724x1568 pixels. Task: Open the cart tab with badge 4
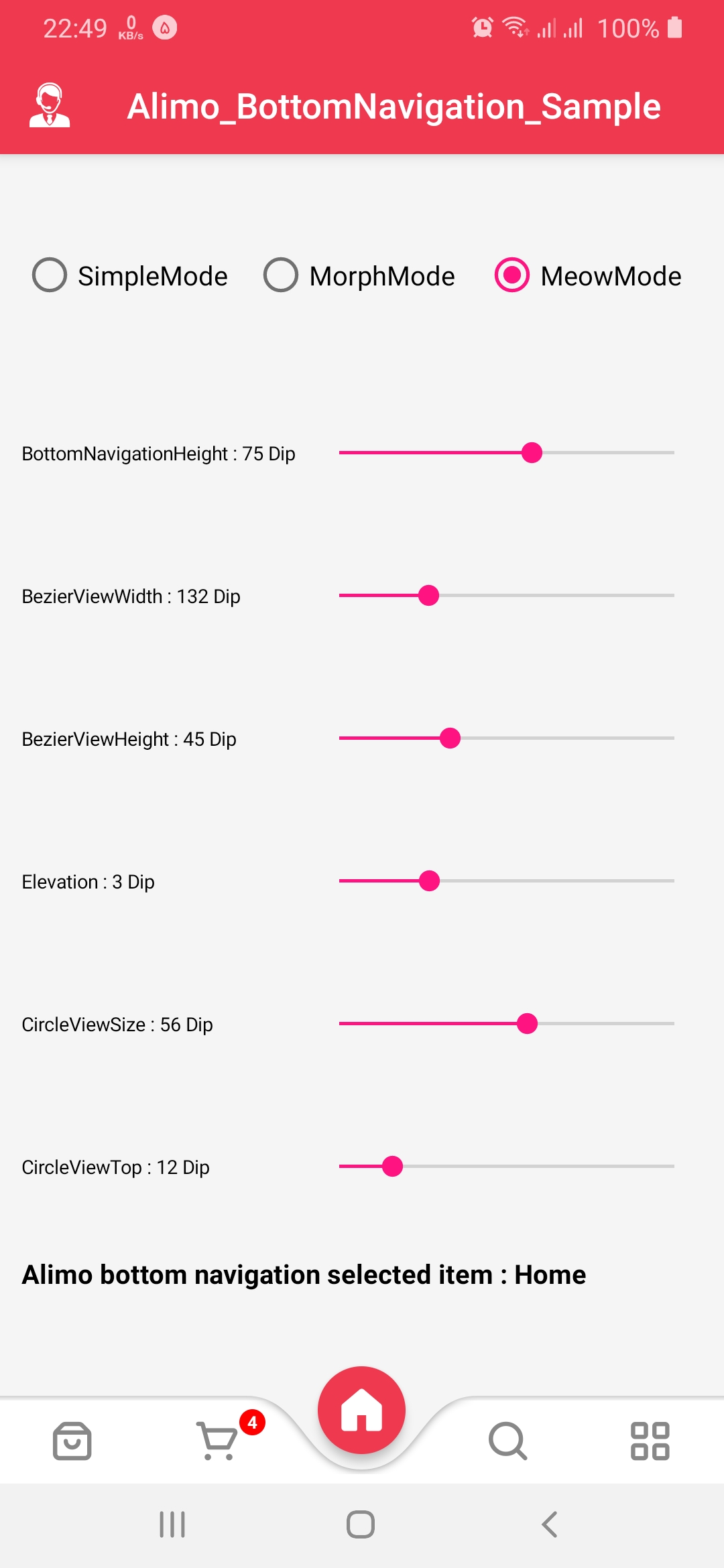(218, 1441)
